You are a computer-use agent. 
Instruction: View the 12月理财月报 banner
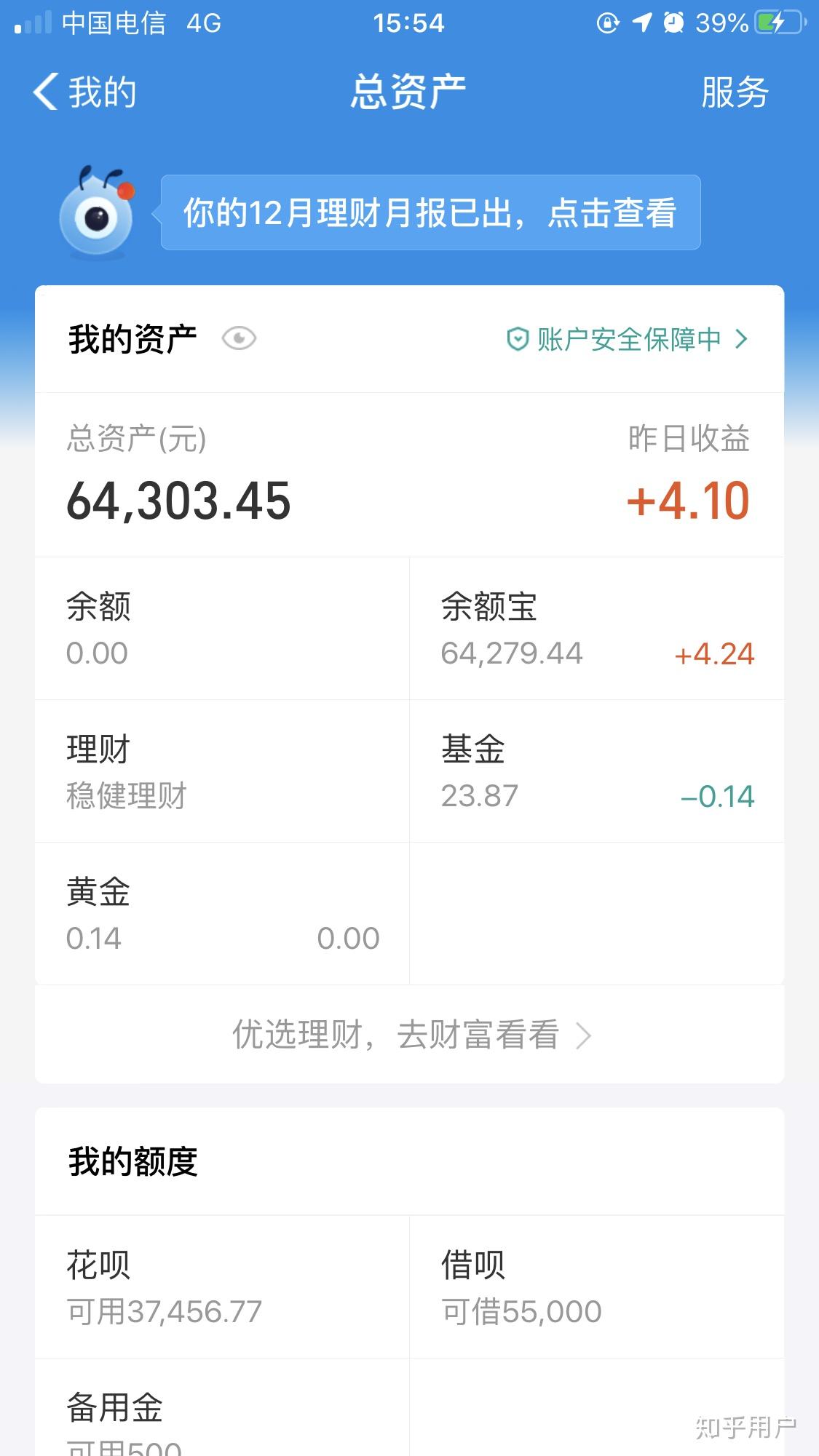click(x=430, y=212)
